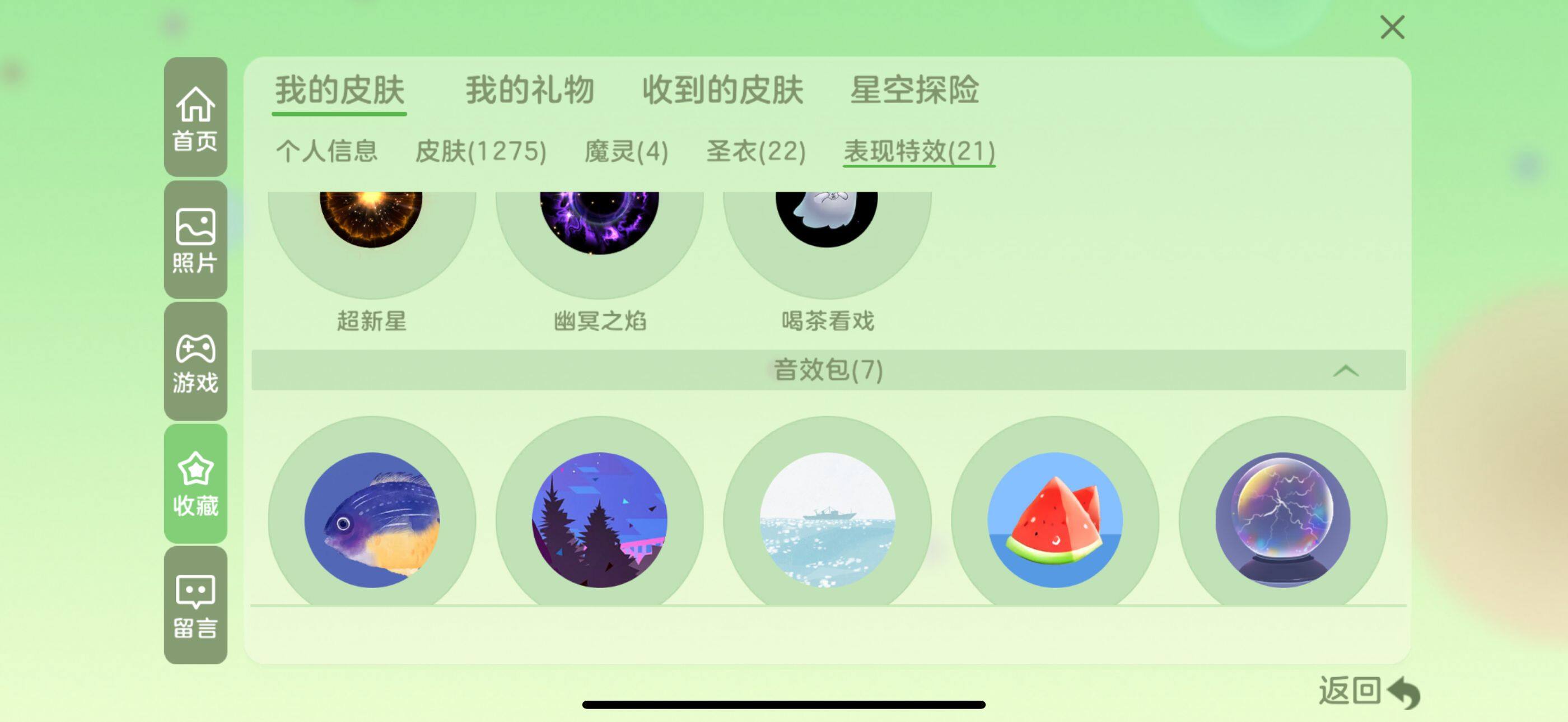Show 圣衣(22) sub-tab
1568x722 pixels.
tap(755, 151)
